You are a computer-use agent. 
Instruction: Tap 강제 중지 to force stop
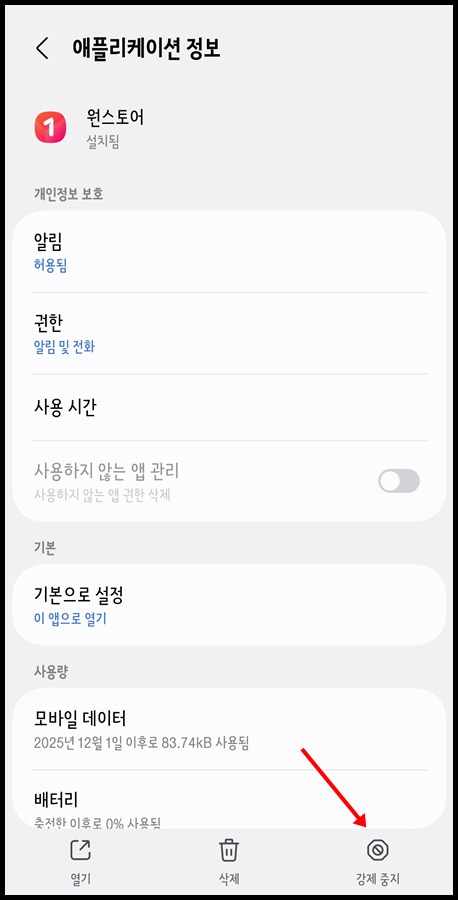pos(378,861)
